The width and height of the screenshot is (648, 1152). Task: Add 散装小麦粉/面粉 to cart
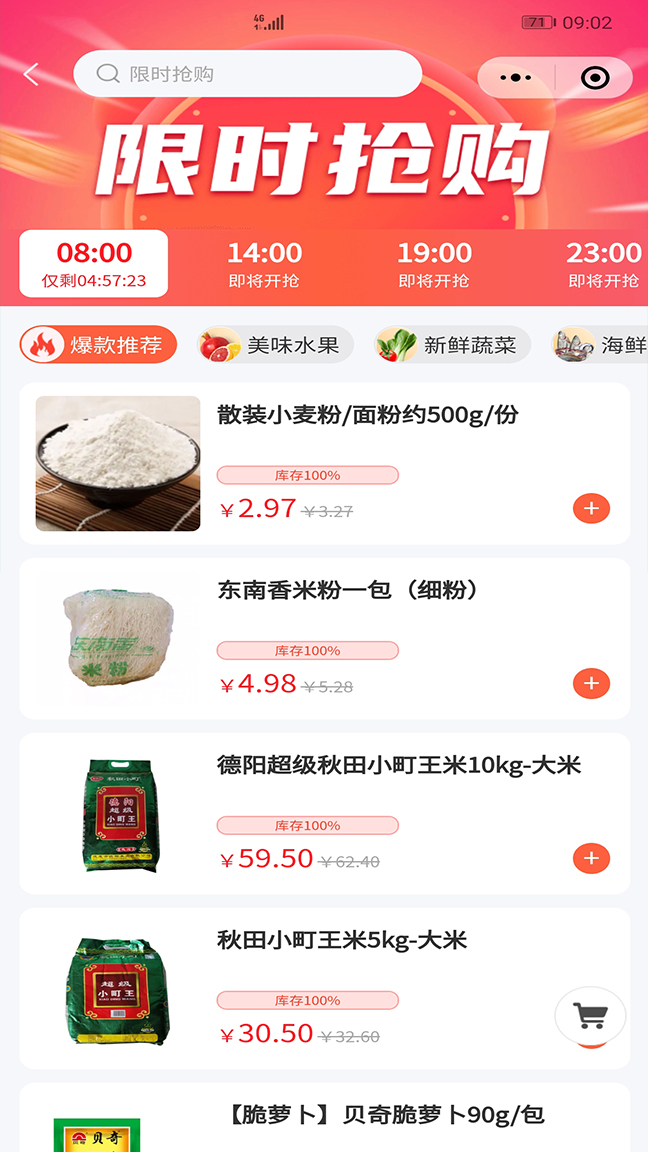click(591, 508)
